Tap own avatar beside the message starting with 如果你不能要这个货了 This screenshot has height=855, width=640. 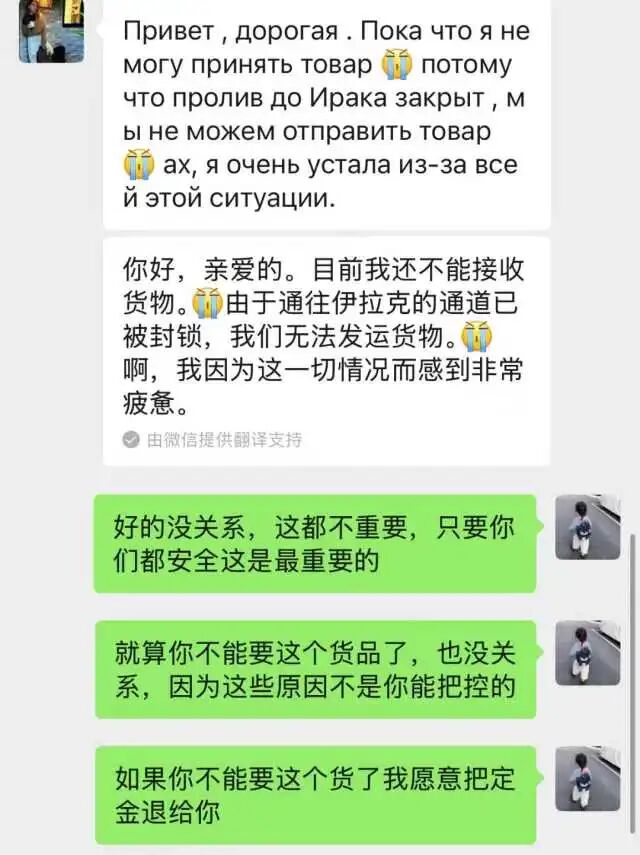pyautogui.click(x=588, y=778)
